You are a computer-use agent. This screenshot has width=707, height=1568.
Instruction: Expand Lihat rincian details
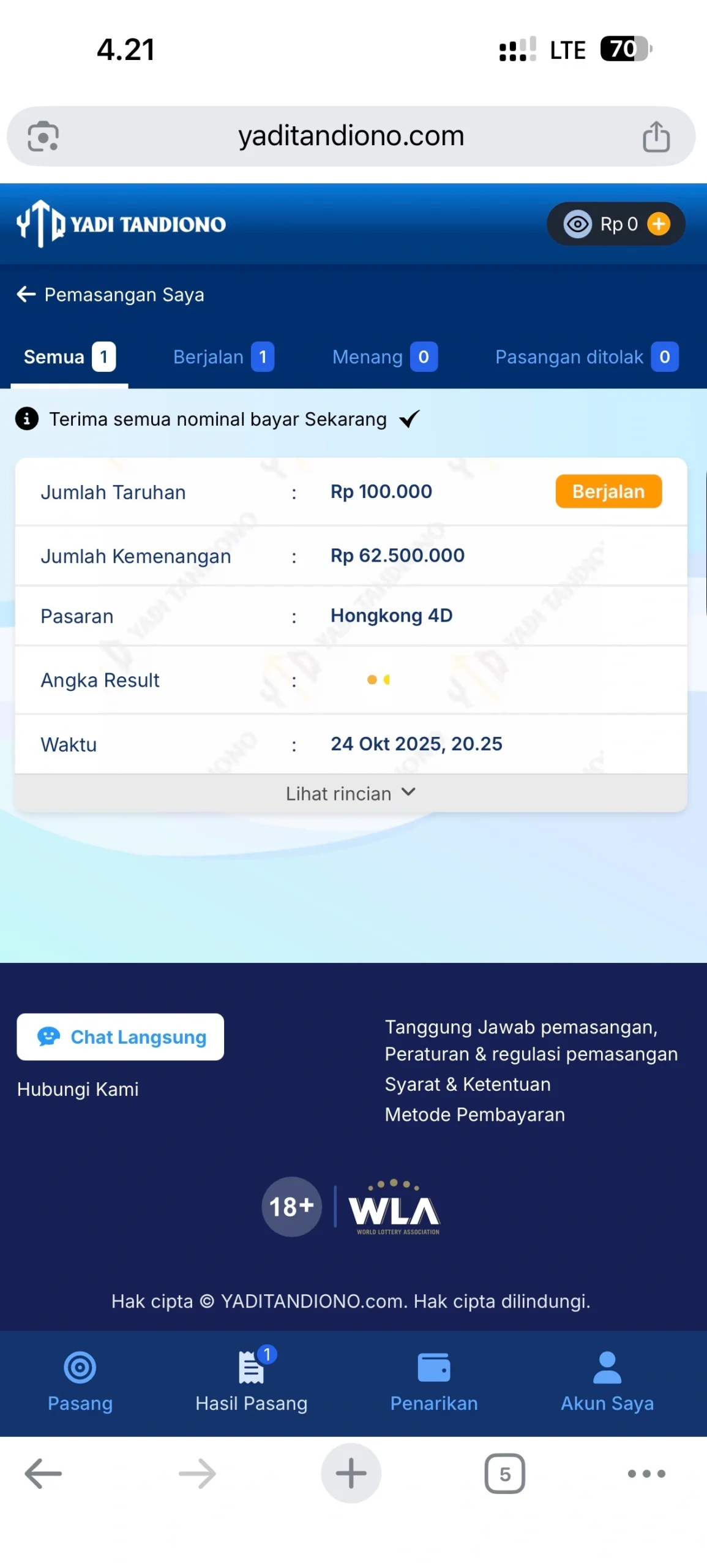(x=351, y=793)
